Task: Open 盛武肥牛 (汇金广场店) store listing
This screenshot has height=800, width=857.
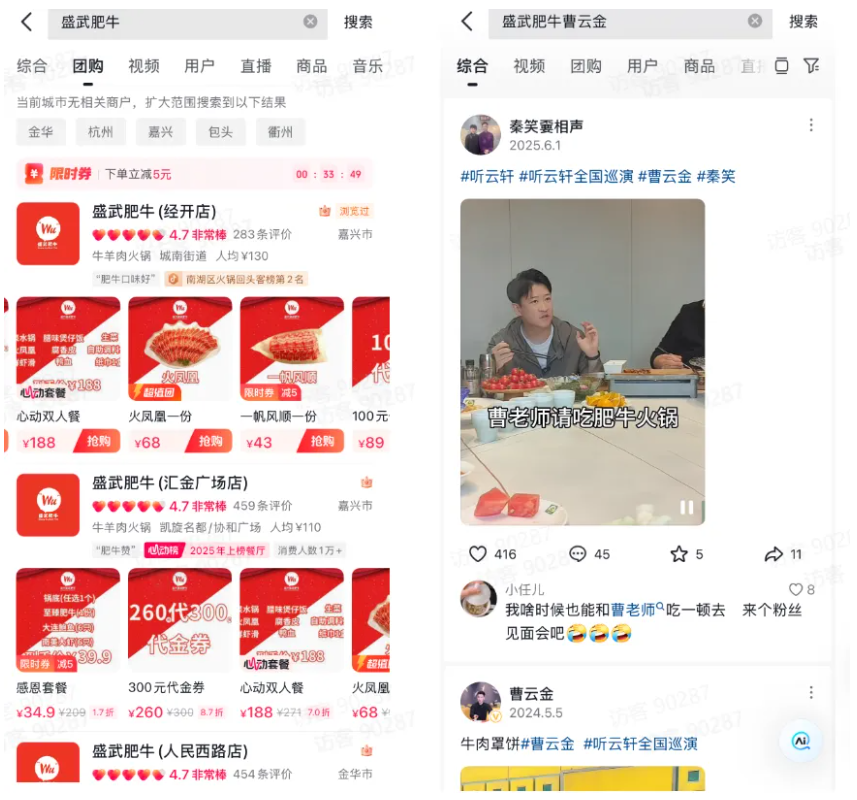Action: click(x=170, y=483)
